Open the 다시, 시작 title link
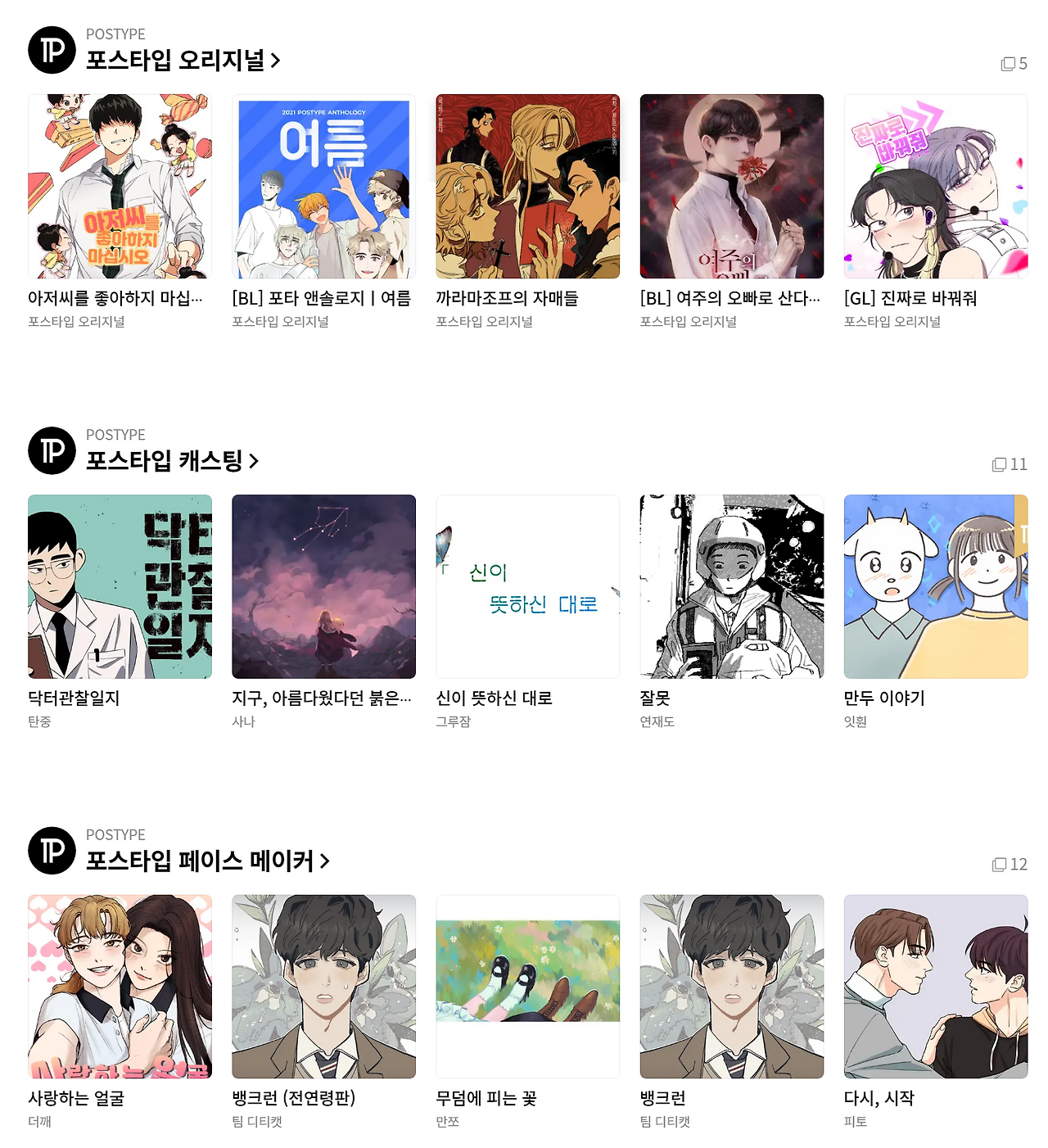Screen dimensions: 1048x1148 tap(879, 1099)
